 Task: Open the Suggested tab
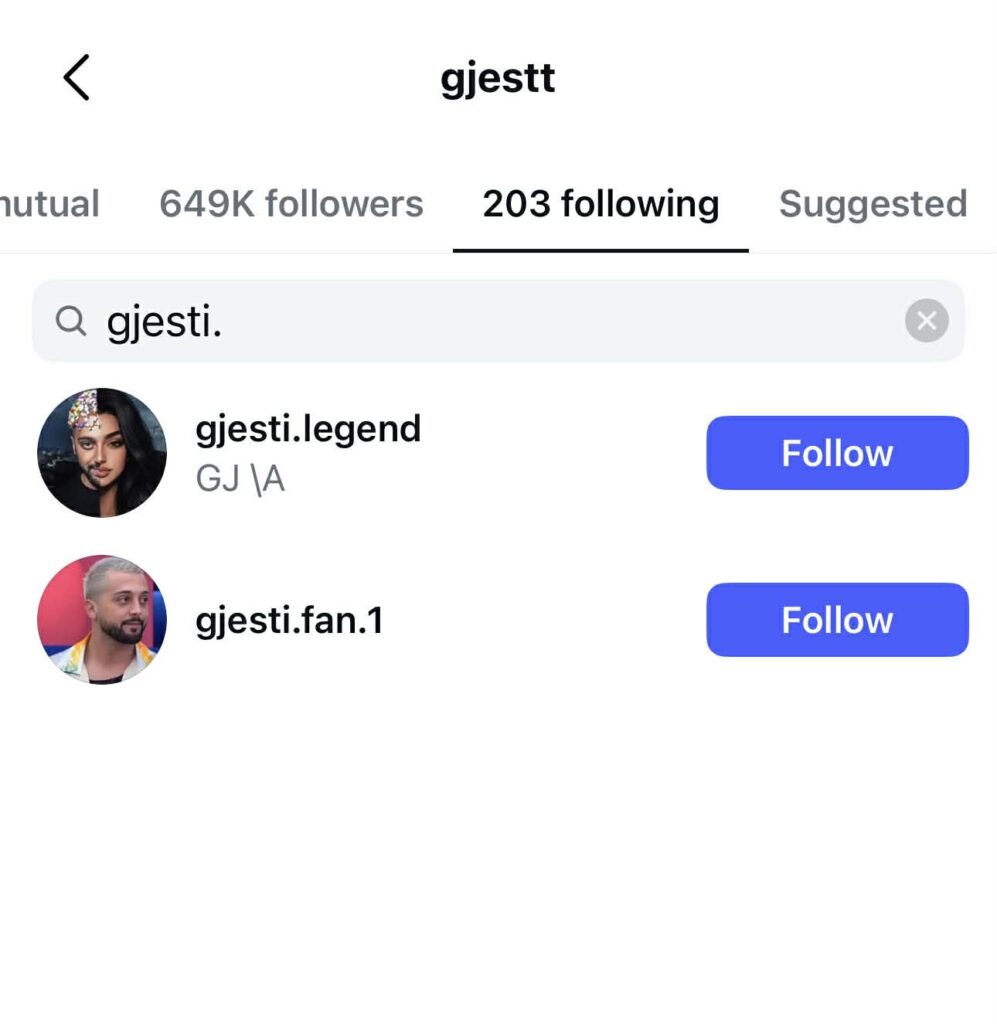pyautogui.click(x=872, y=204)
